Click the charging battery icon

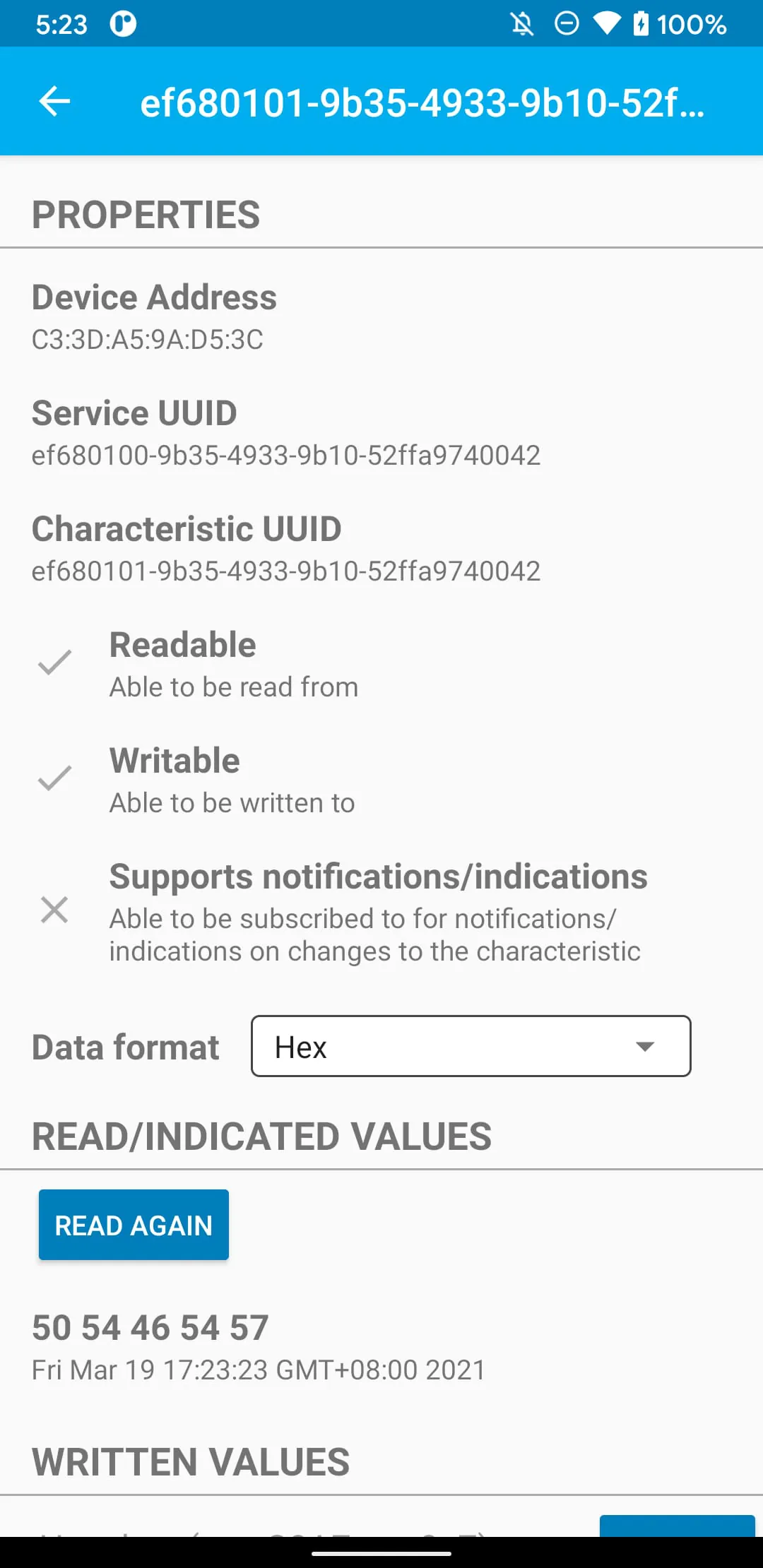coord(643,23)
